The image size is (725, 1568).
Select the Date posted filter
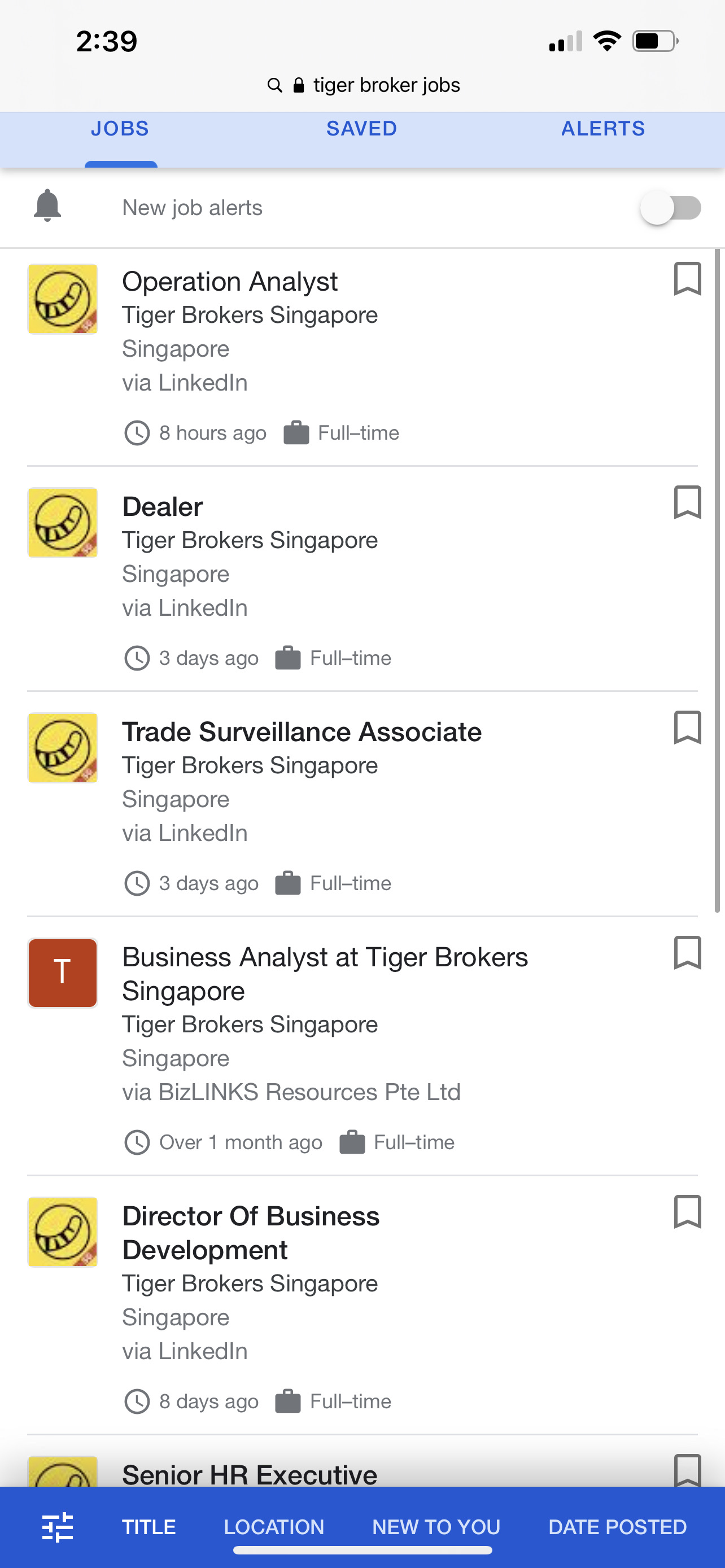point(617,1527)
